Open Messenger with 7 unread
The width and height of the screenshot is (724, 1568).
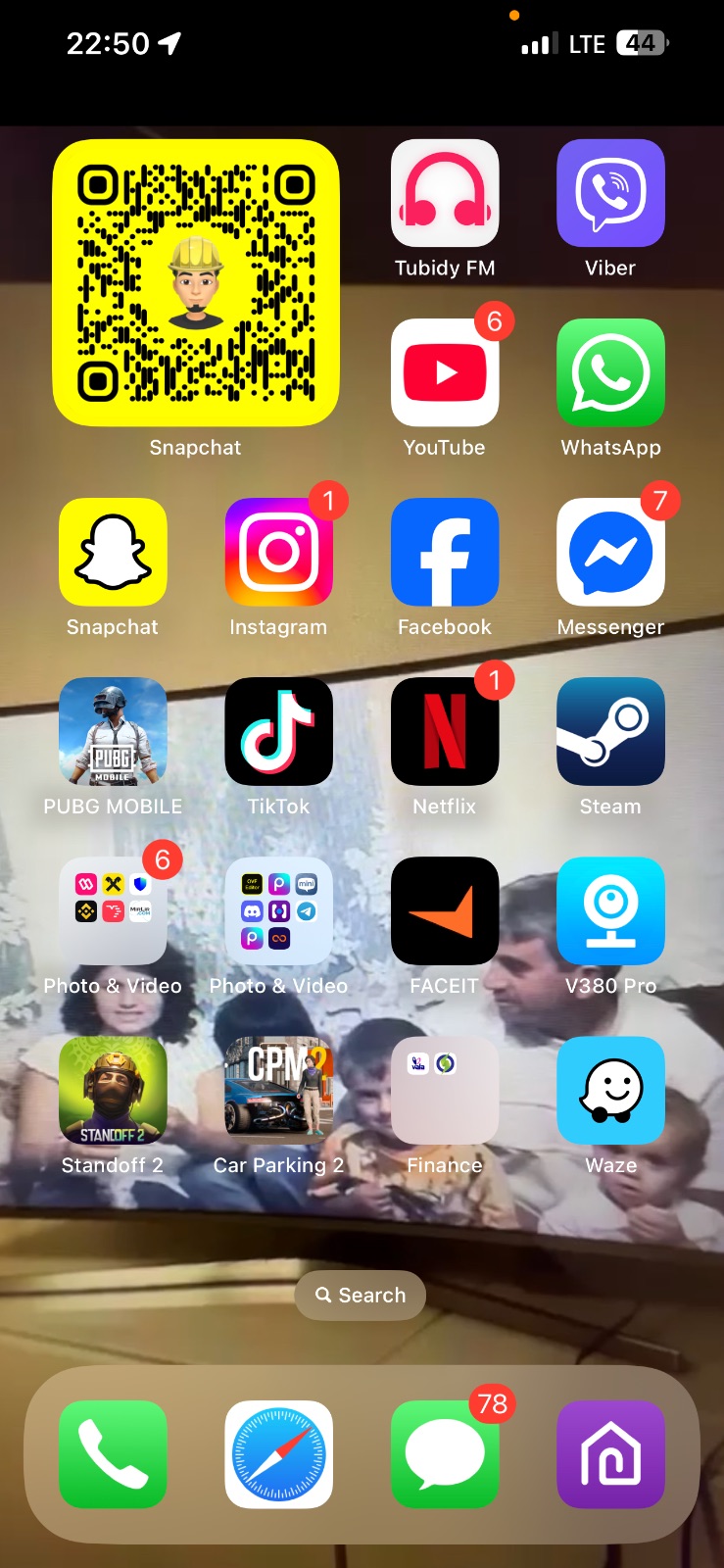click(x=610, y=552)
